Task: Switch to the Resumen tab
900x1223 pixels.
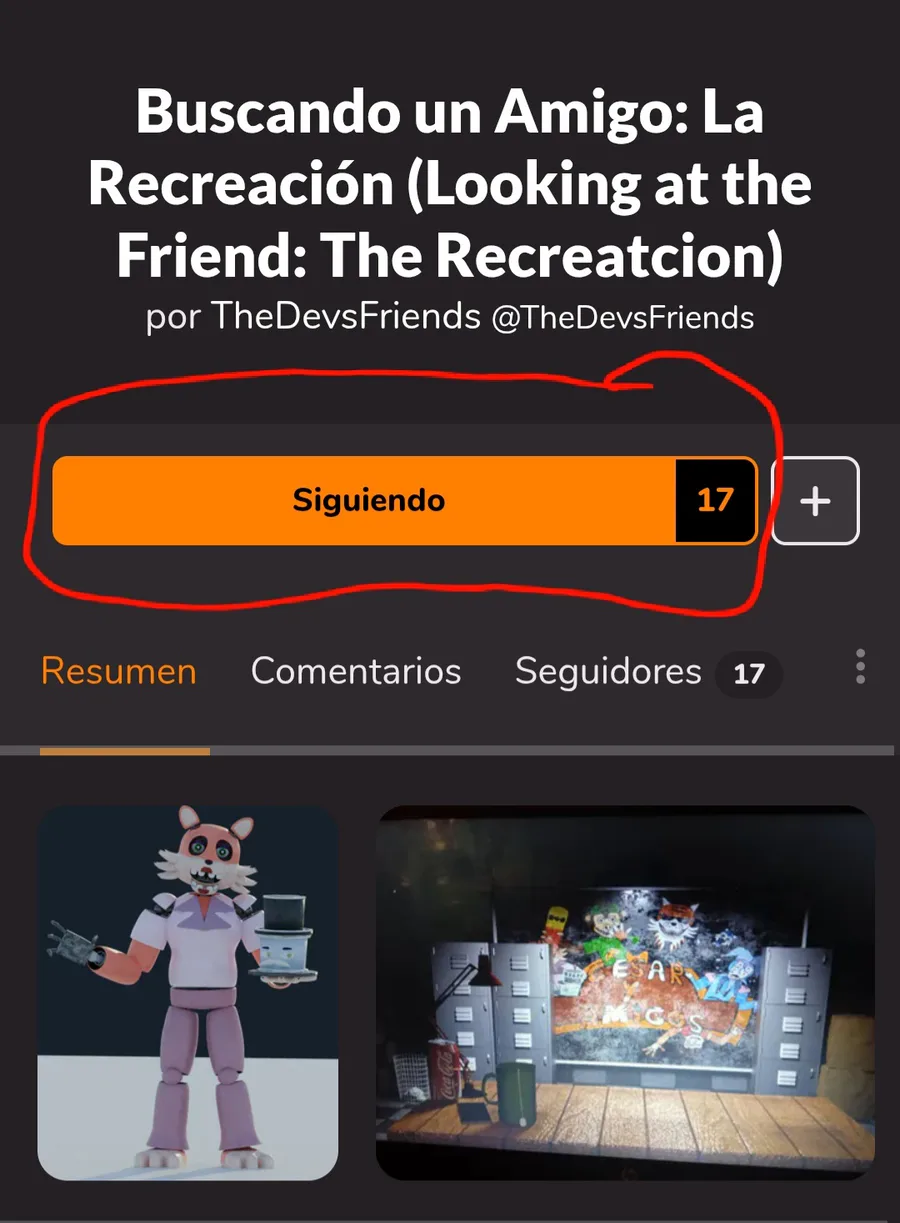Action: click(118, 671)
